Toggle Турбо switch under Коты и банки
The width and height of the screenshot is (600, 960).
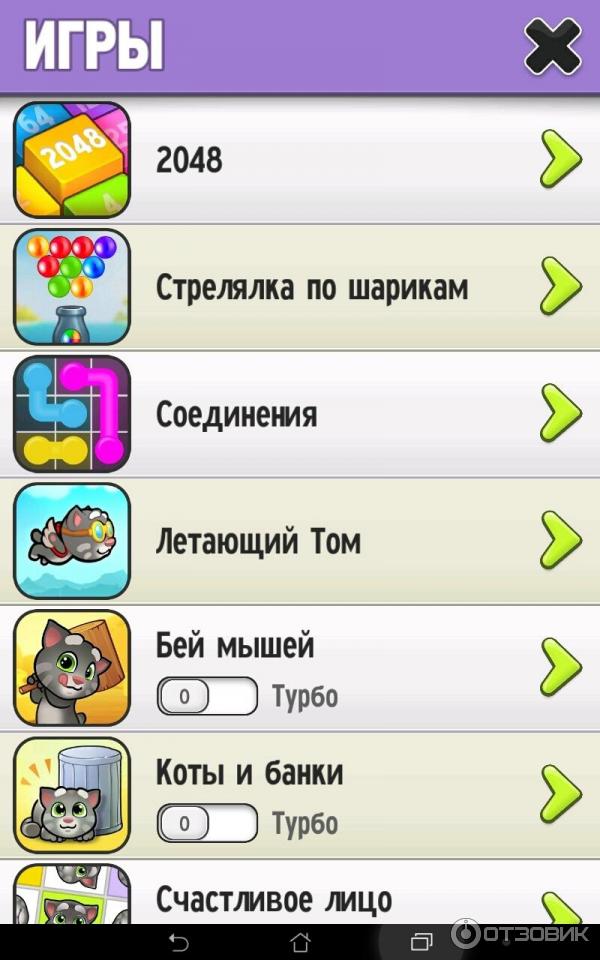coord(207,823)
